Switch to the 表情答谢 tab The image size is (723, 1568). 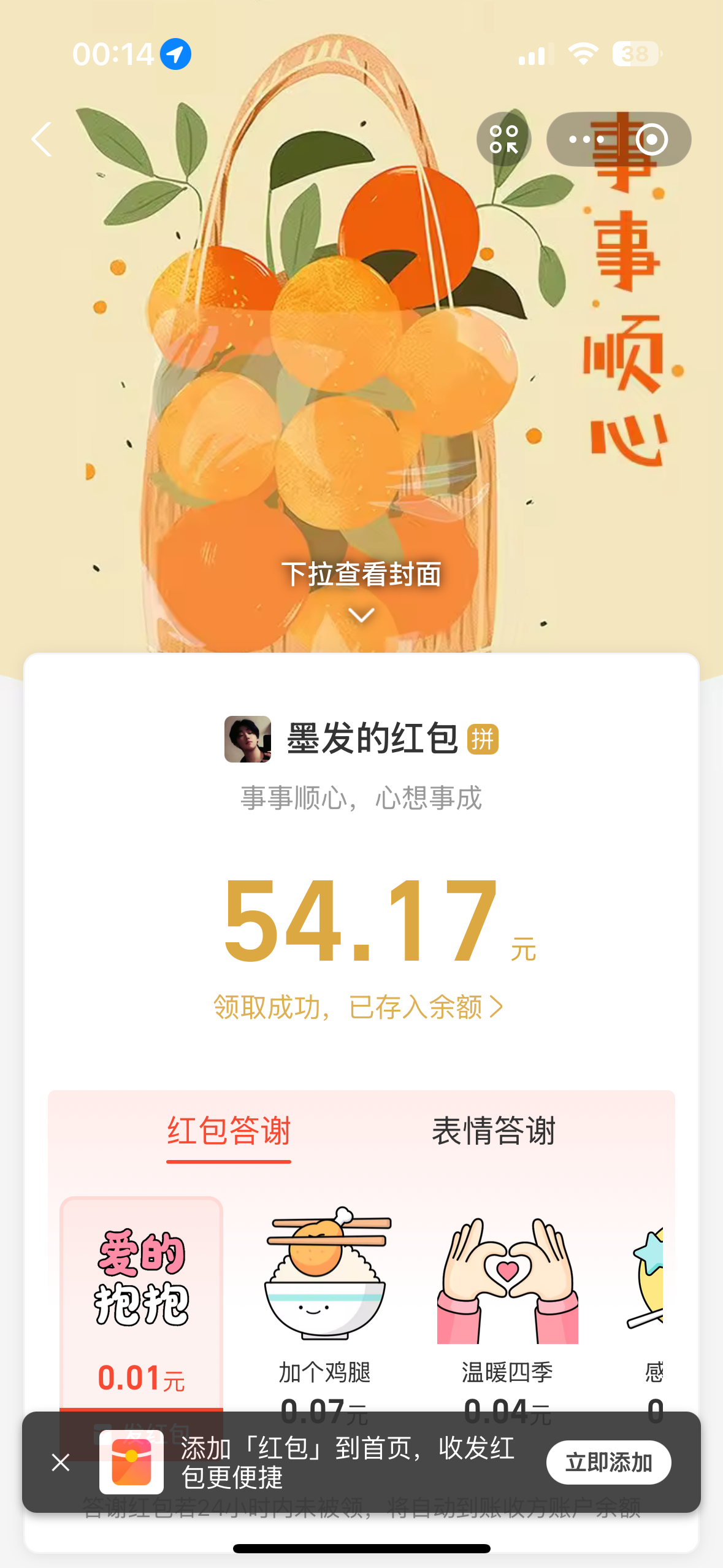pos(494,1131)
